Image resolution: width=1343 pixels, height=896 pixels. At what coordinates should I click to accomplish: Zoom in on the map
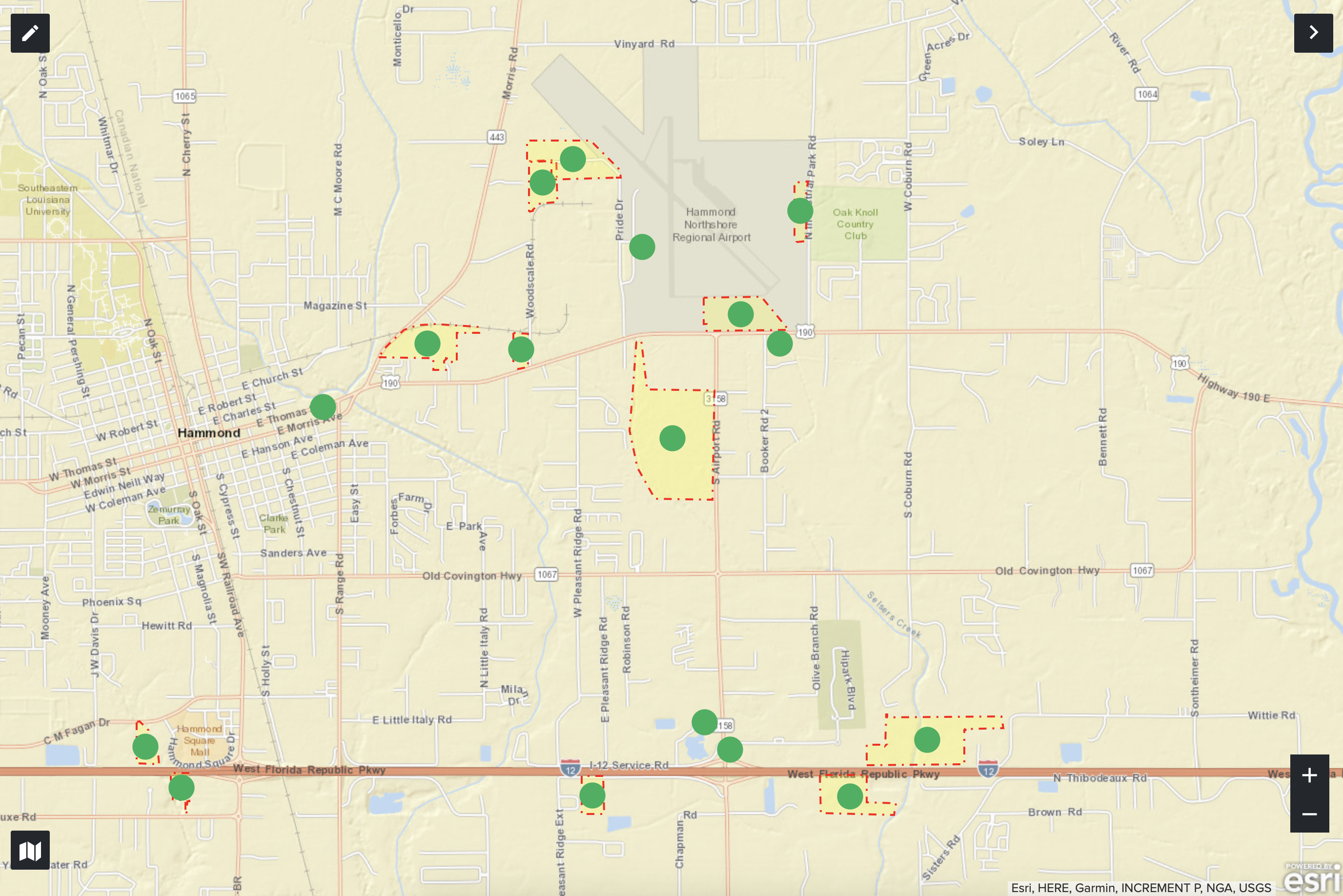[1309, 775]
